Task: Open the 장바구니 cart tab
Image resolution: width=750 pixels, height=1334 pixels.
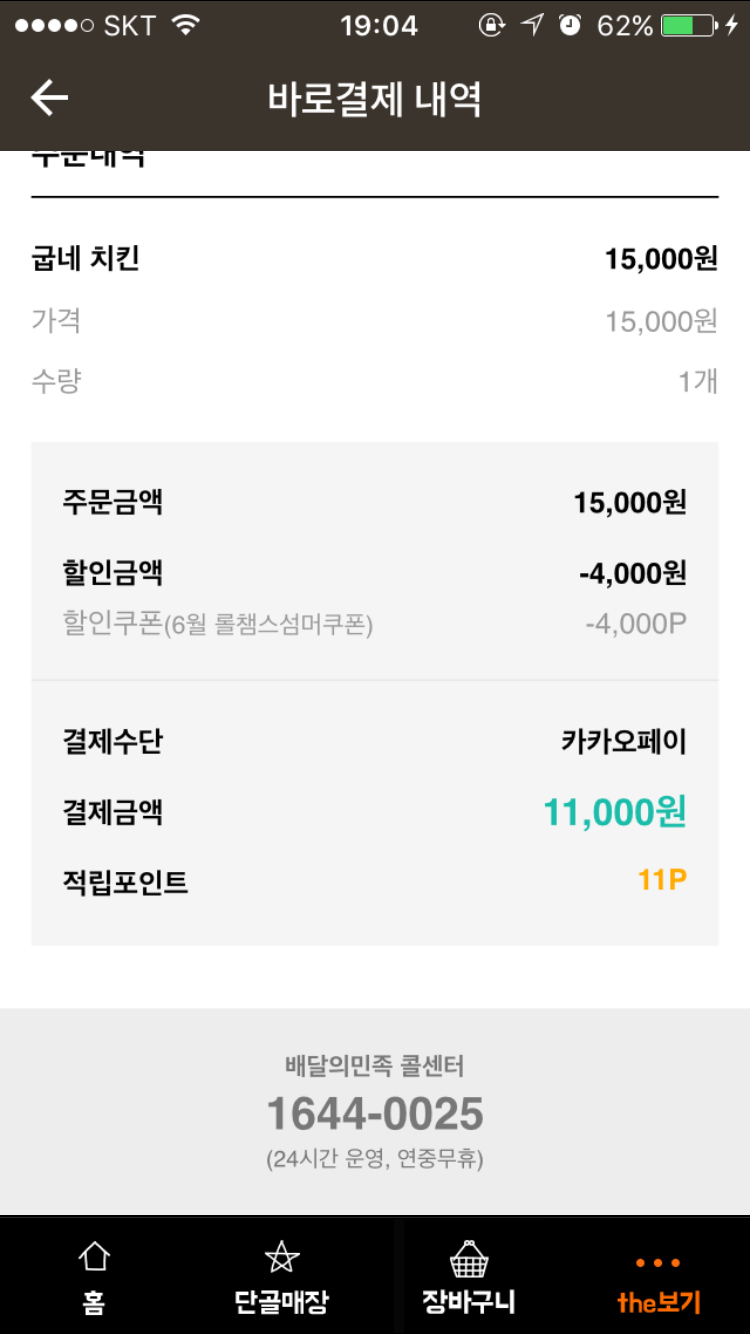Action: (x=468, y=1276)
